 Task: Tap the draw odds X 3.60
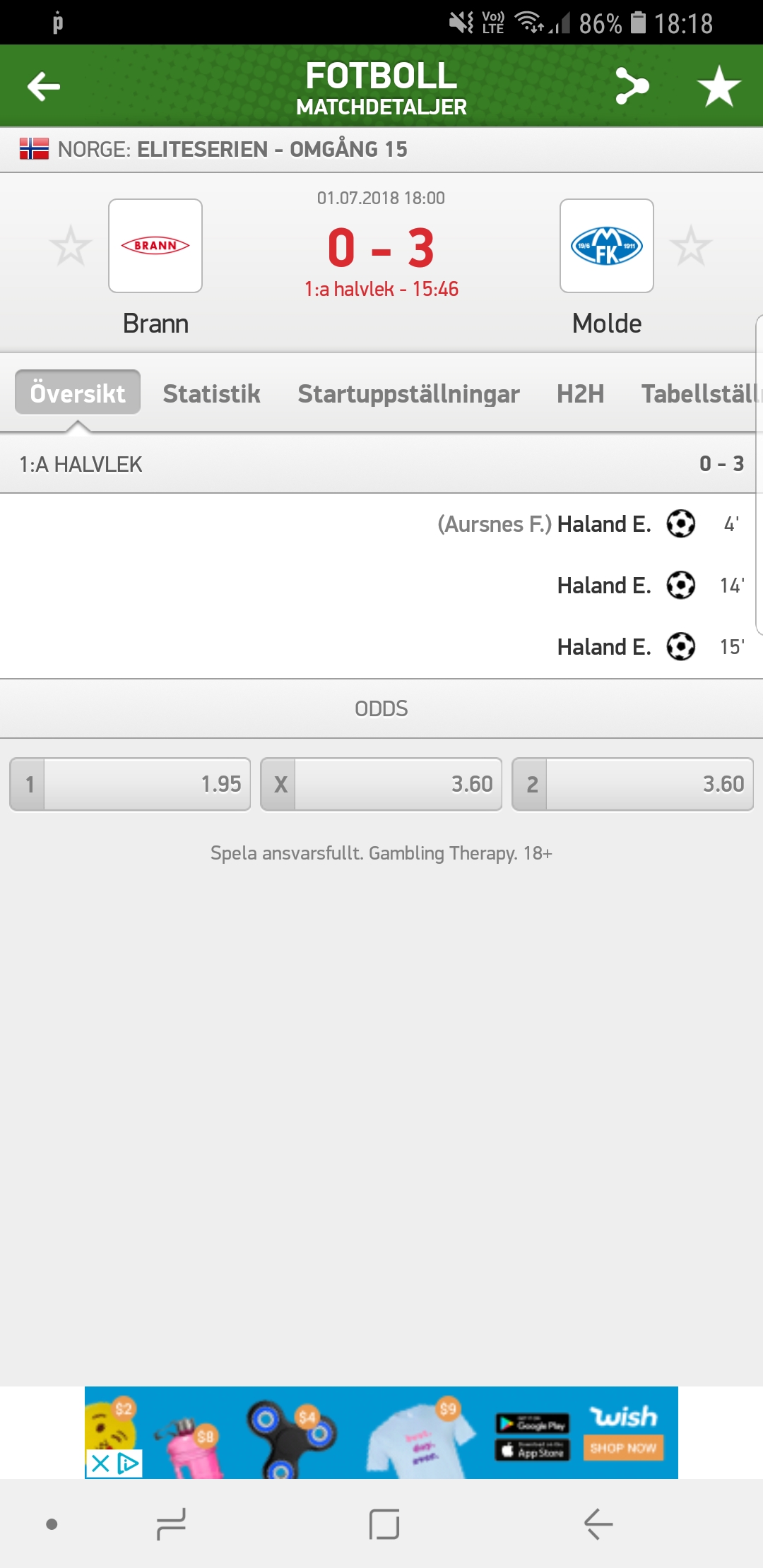(x=381, y=784)
